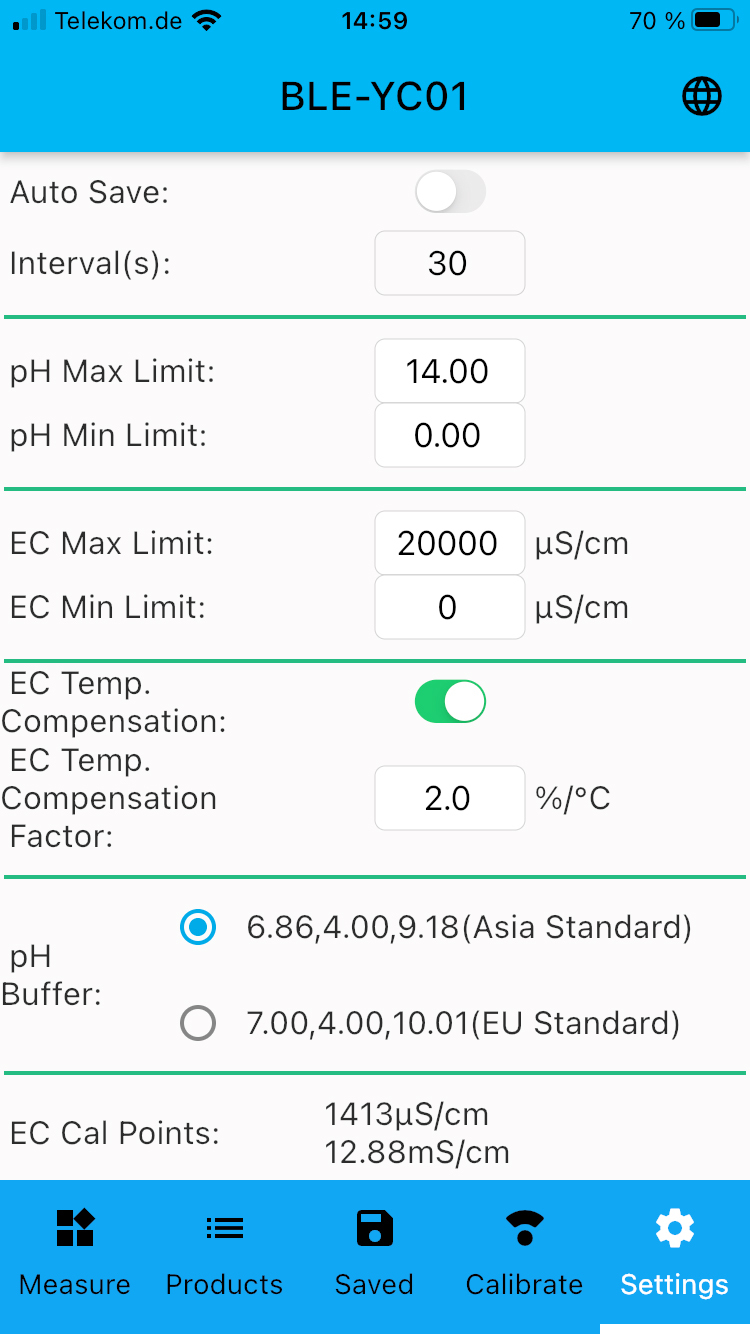The height and width of the screenshot is (1334, 750).
Task: Switch to the Measure tab
Action: pos(75,1252)
